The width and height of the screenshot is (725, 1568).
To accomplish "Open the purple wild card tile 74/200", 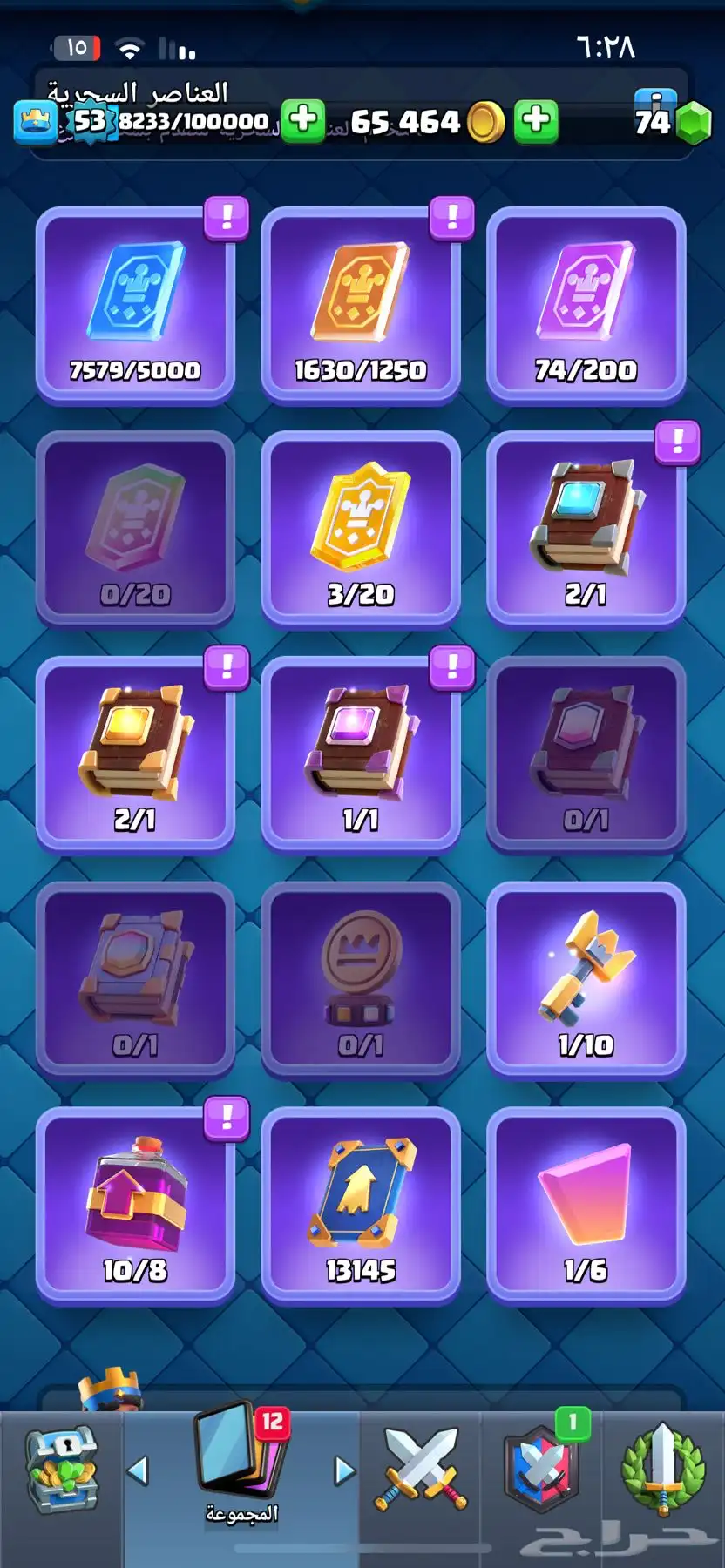I will (x=586, y=305).
